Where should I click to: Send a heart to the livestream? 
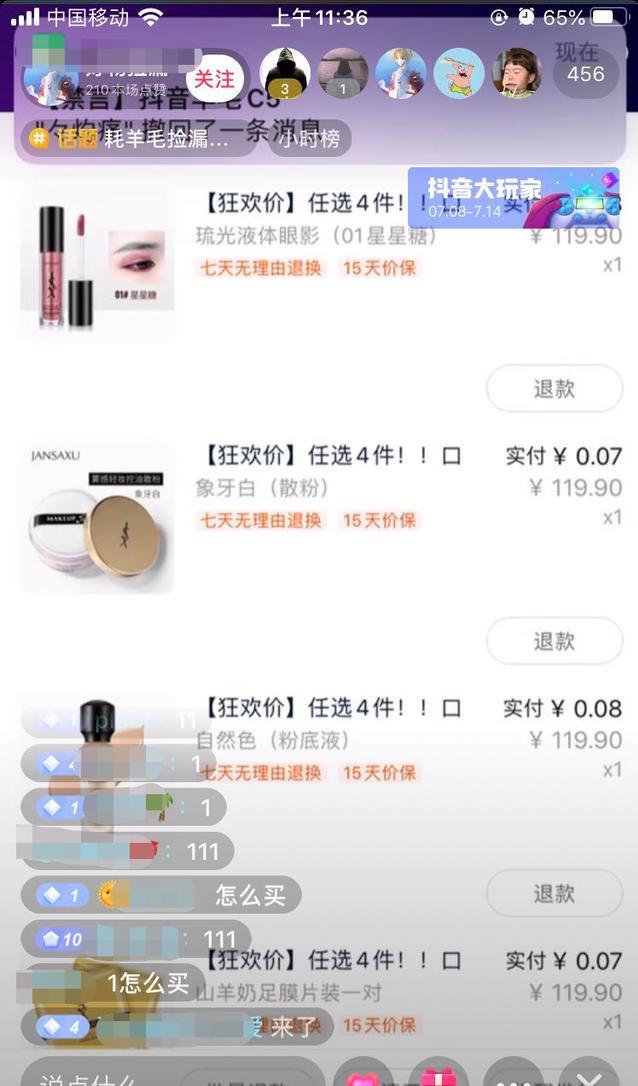(360, 1077)
